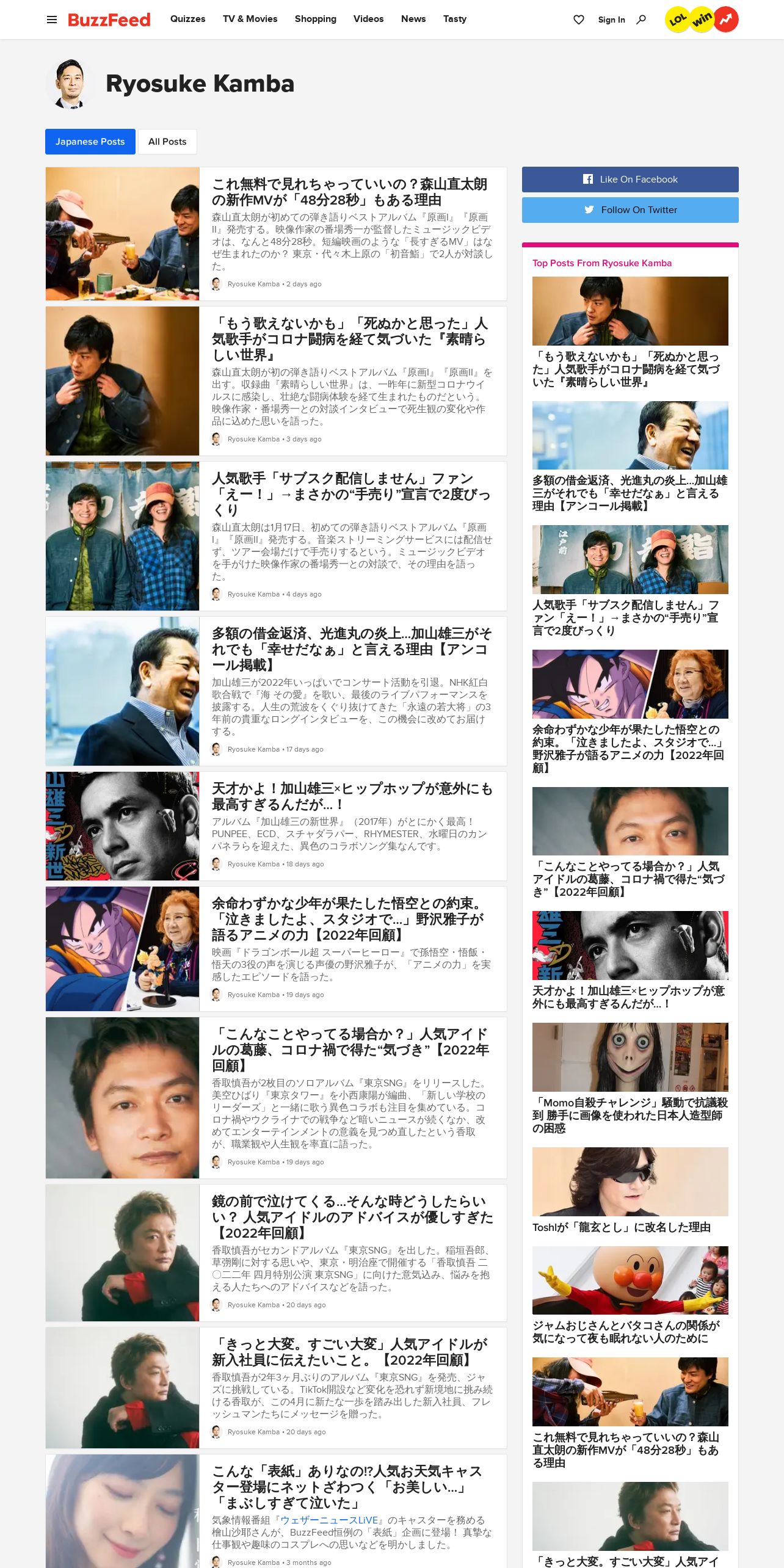Go to the Tasty section
Screen dimensions: 784x1568
click(x=454, y=19)
